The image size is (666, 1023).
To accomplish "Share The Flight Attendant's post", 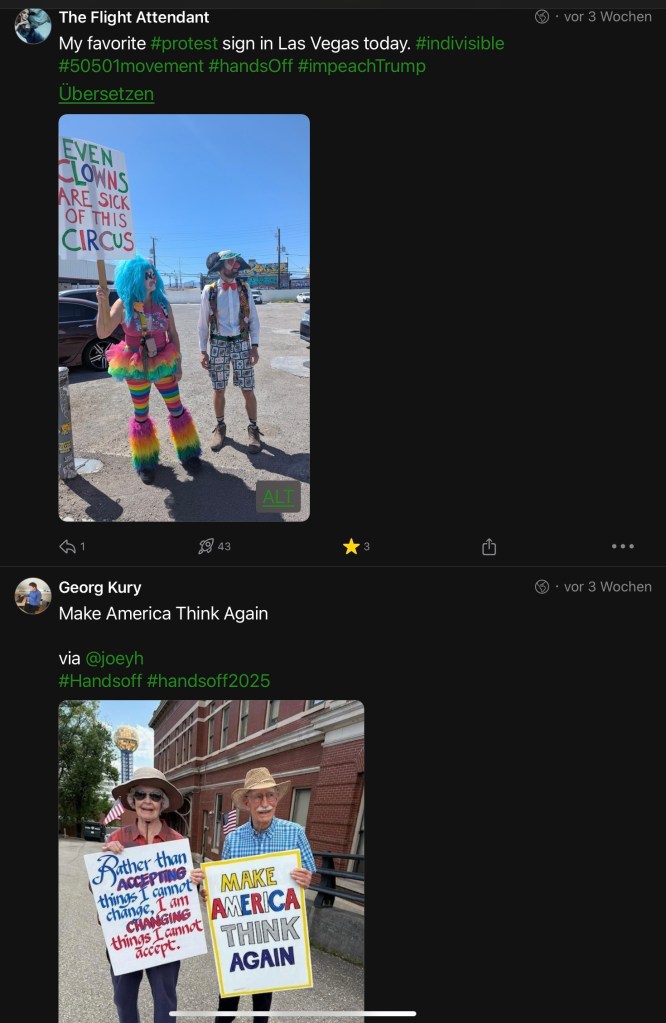I will tap(489, 546).
